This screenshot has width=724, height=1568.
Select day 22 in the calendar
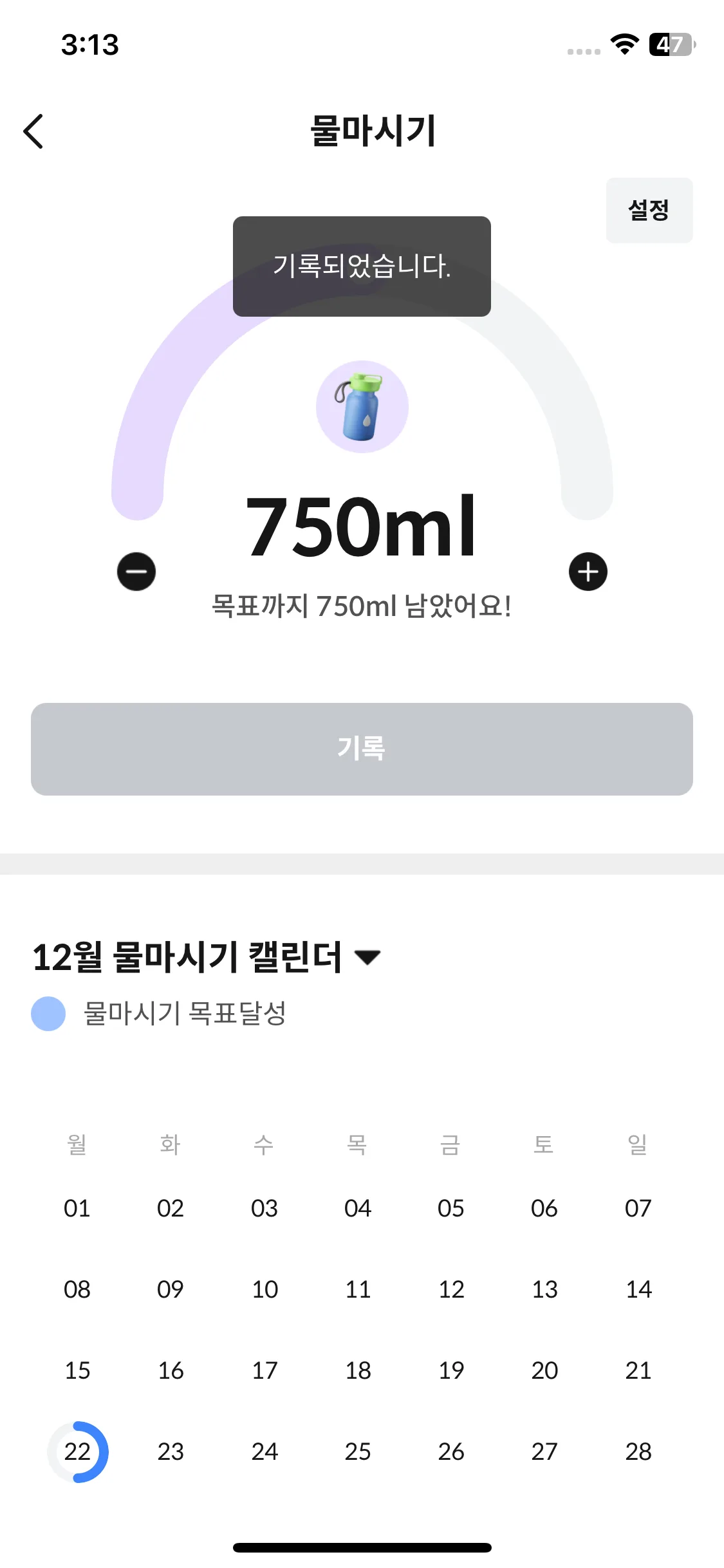[x=78, y=1452]
